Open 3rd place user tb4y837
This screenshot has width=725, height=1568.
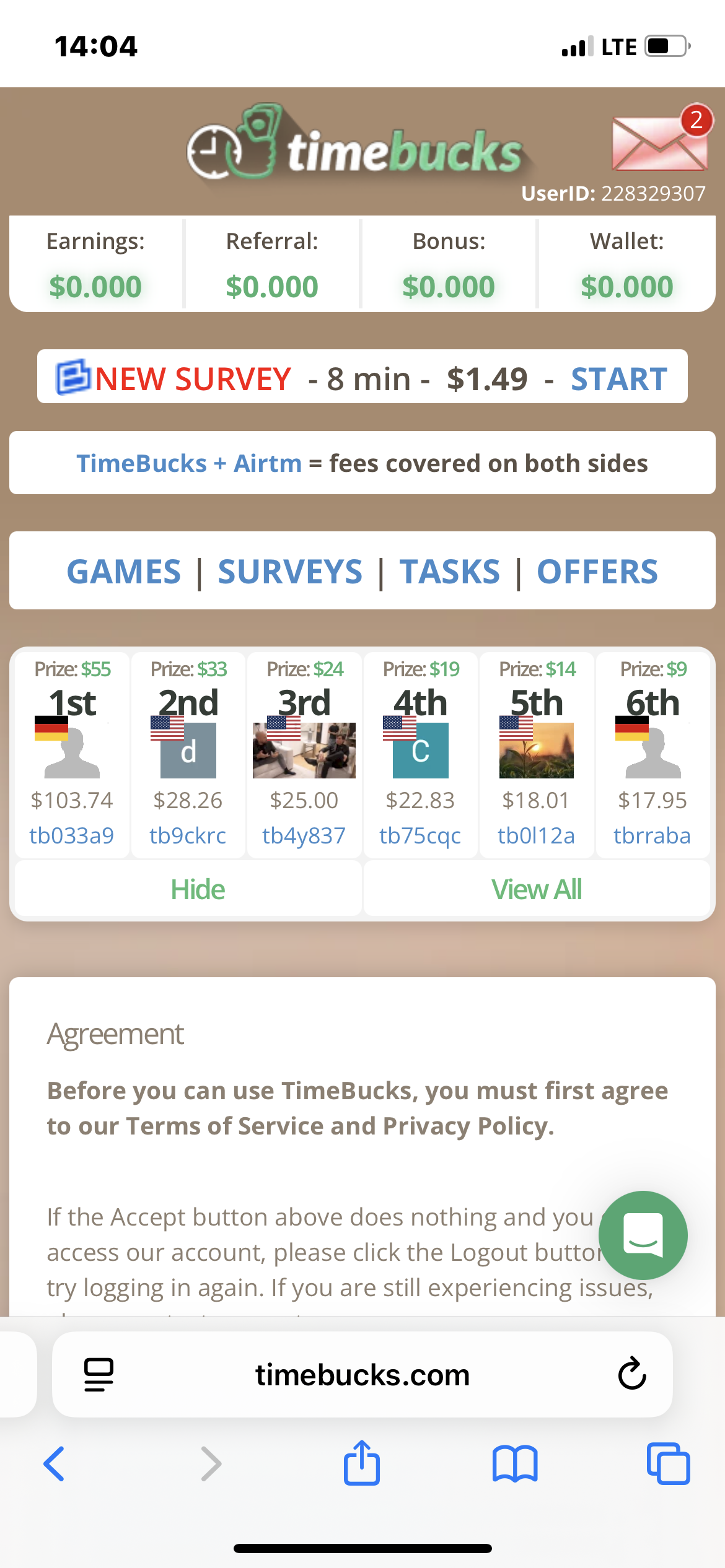pyautogui.click(x=304, y=835)
